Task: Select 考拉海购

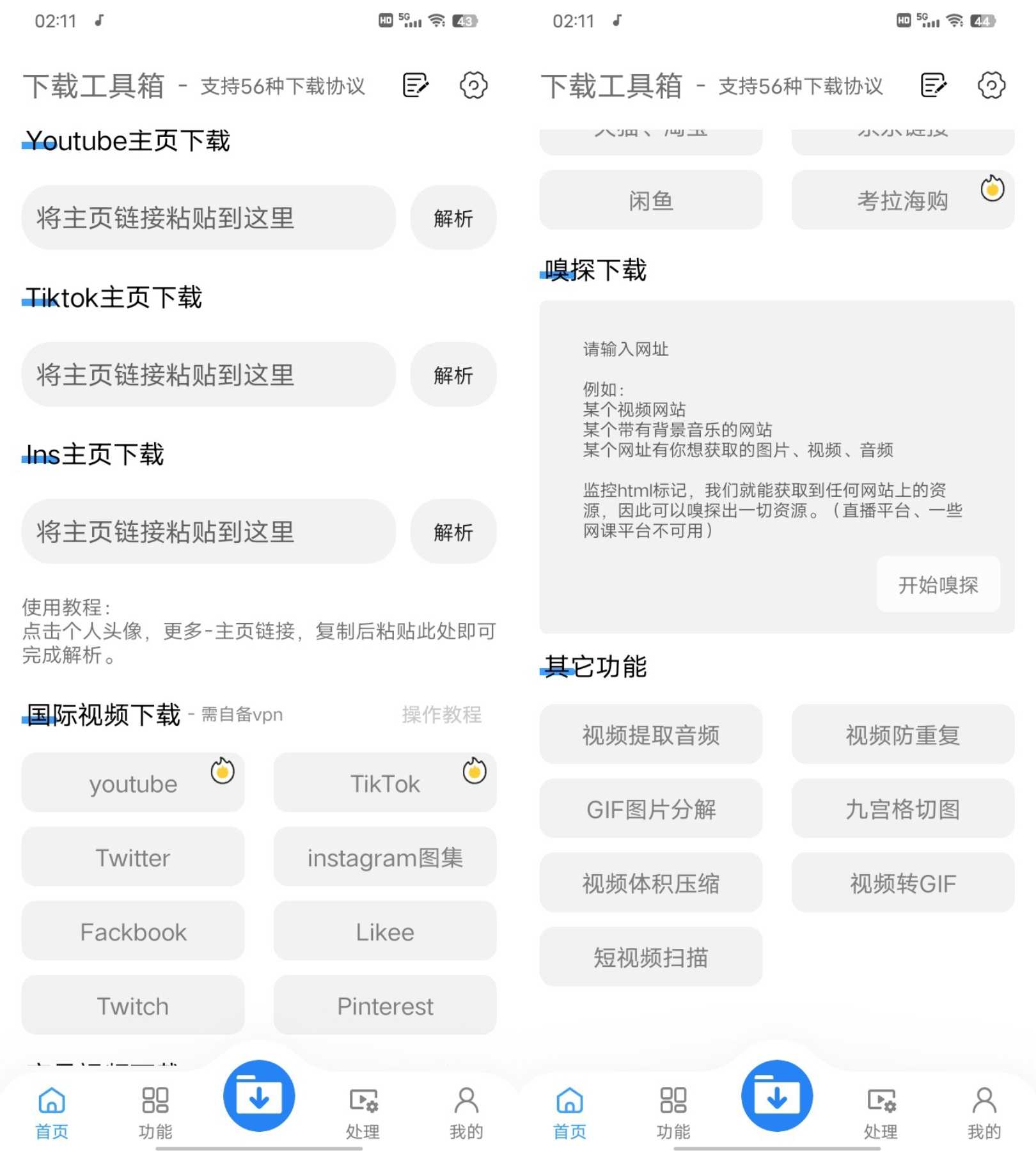Action: [x=902, y=201]
